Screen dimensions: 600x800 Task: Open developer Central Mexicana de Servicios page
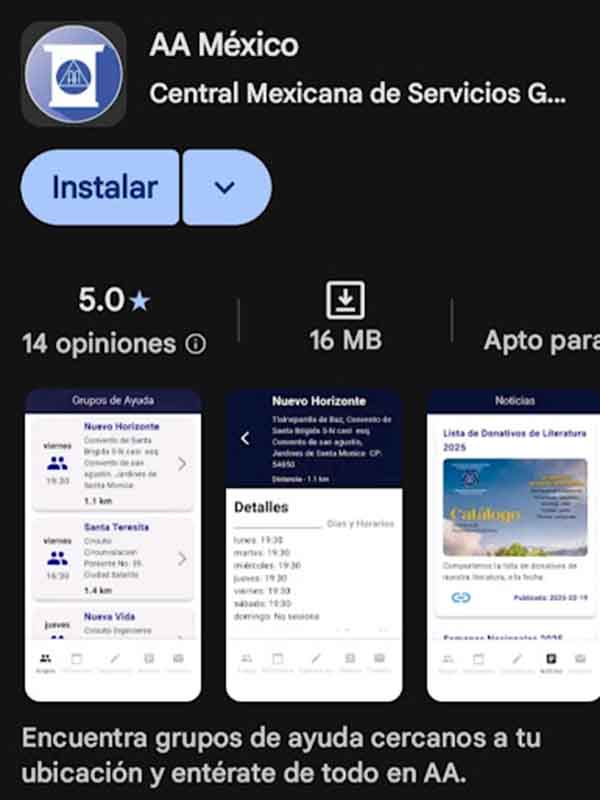(x=358, y=94)
